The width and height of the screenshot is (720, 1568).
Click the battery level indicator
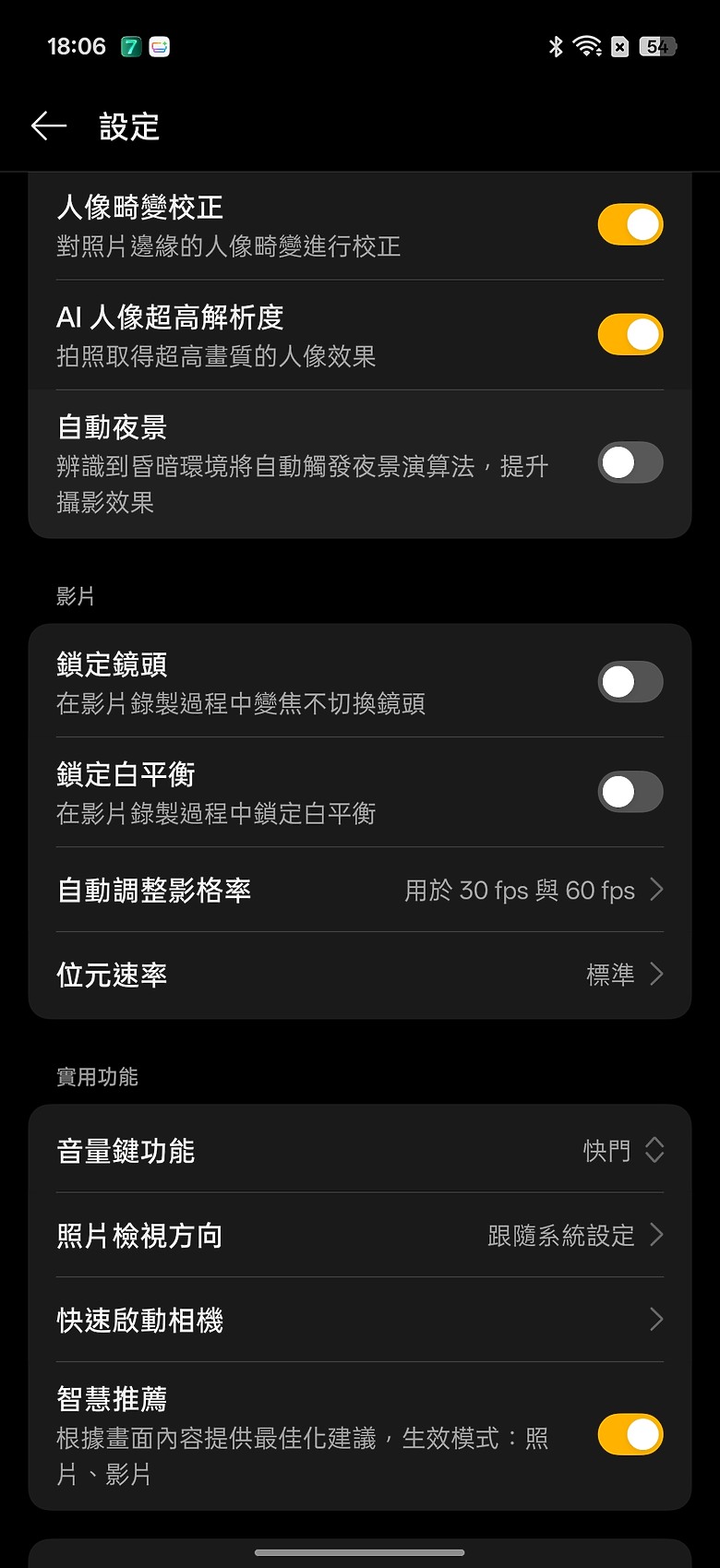(657, 46)
